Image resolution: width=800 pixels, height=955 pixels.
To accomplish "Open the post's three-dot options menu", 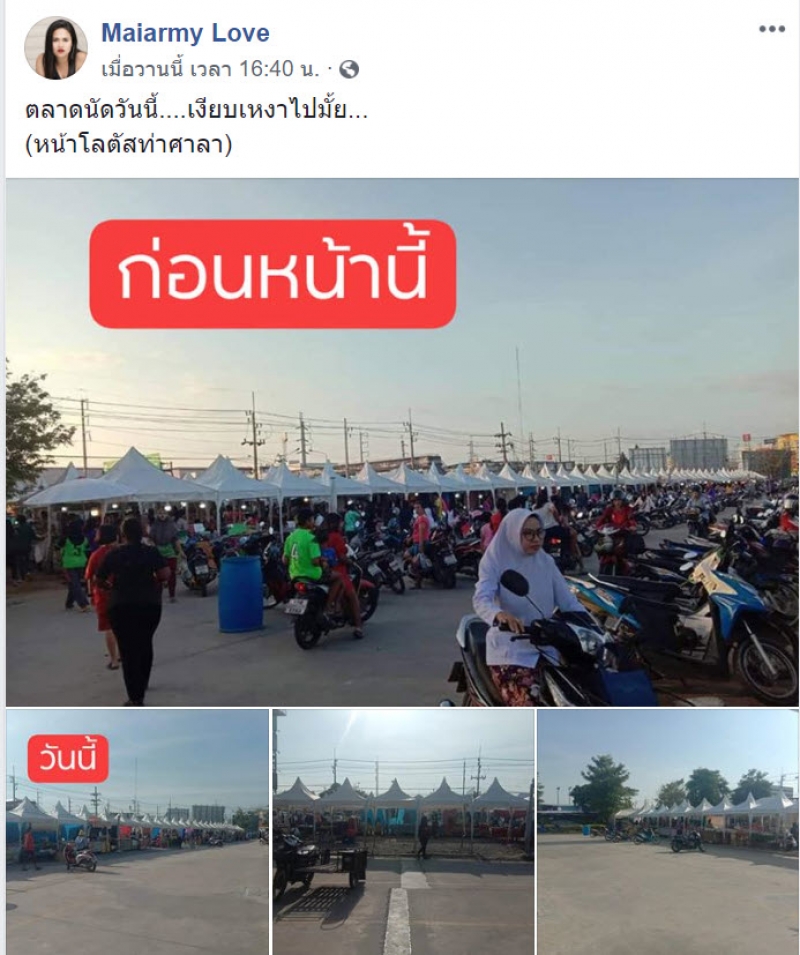I will [771, 29].
